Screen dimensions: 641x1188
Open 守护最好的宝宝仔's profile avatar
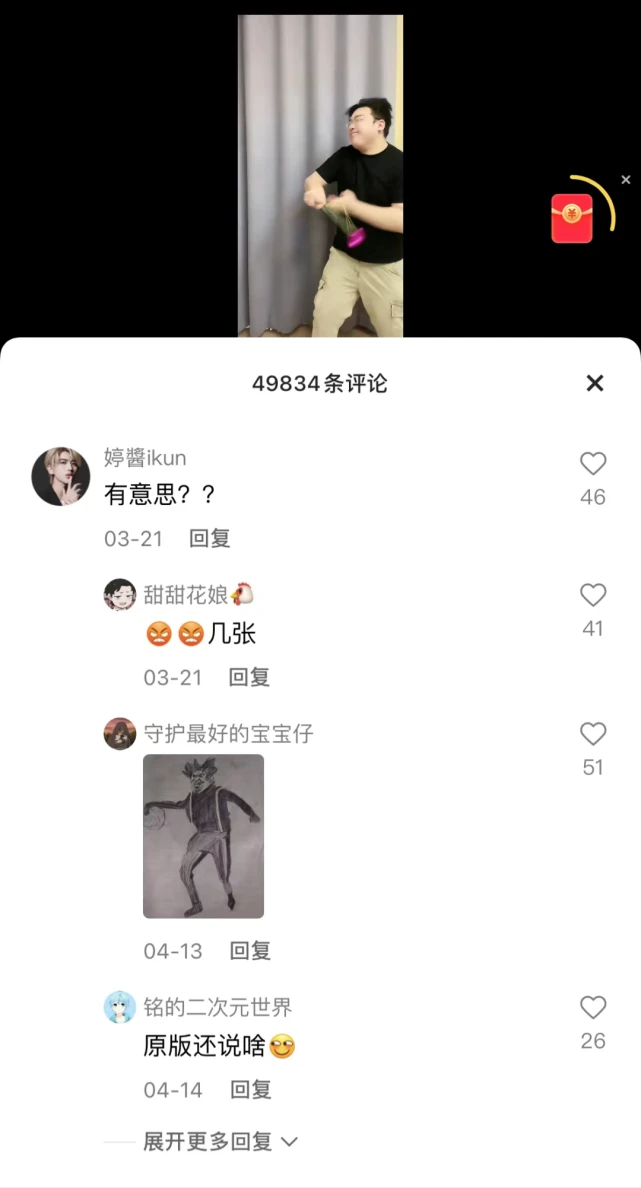click(x=120, y=734)
